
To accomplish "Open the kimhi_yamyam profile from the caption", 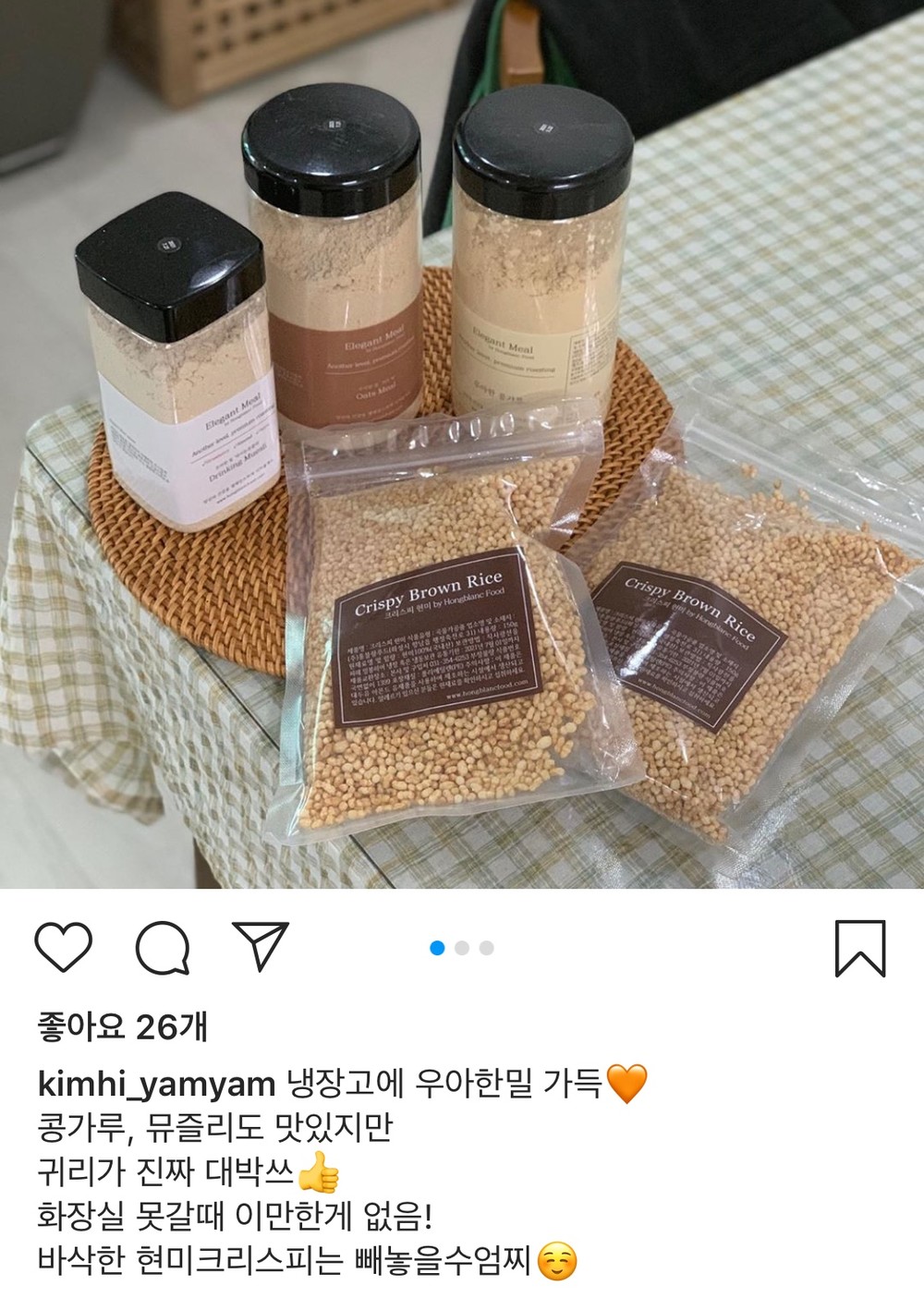I will coord(156,1084).
